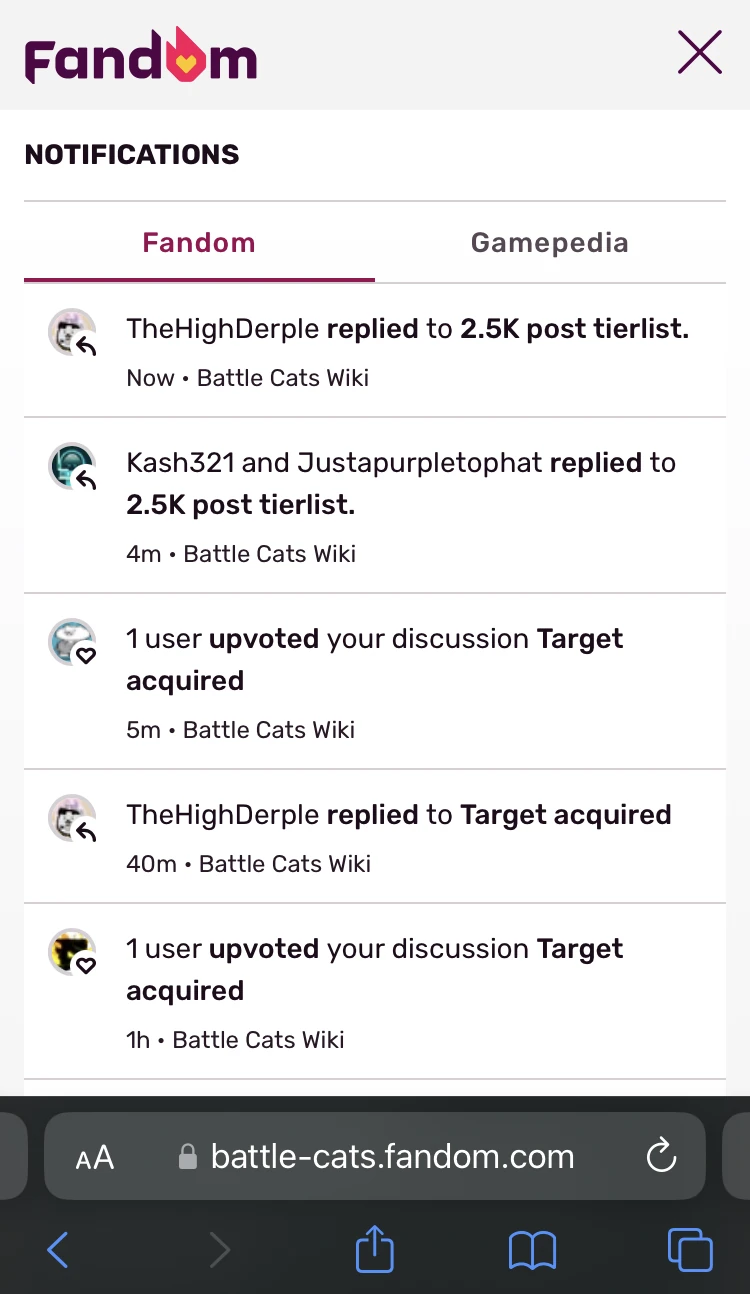This screenshot has width=750, height=1294.
Task: Tap the AA text size control
Action: click(95, 1157)
